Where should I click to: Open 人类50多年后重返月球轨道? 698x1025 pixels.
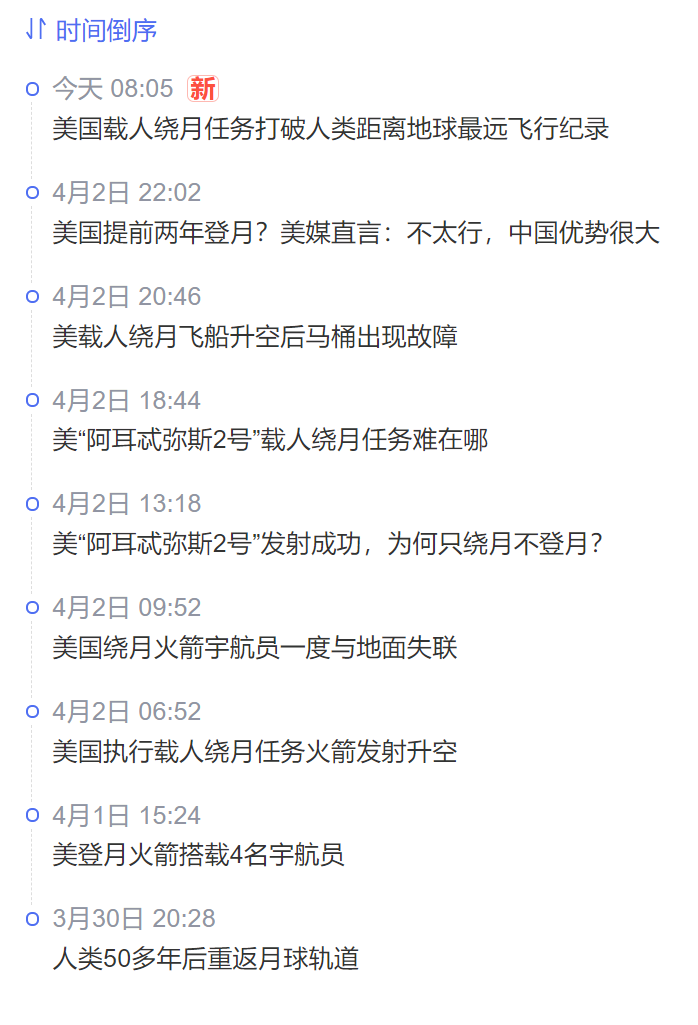coord(205,959)
